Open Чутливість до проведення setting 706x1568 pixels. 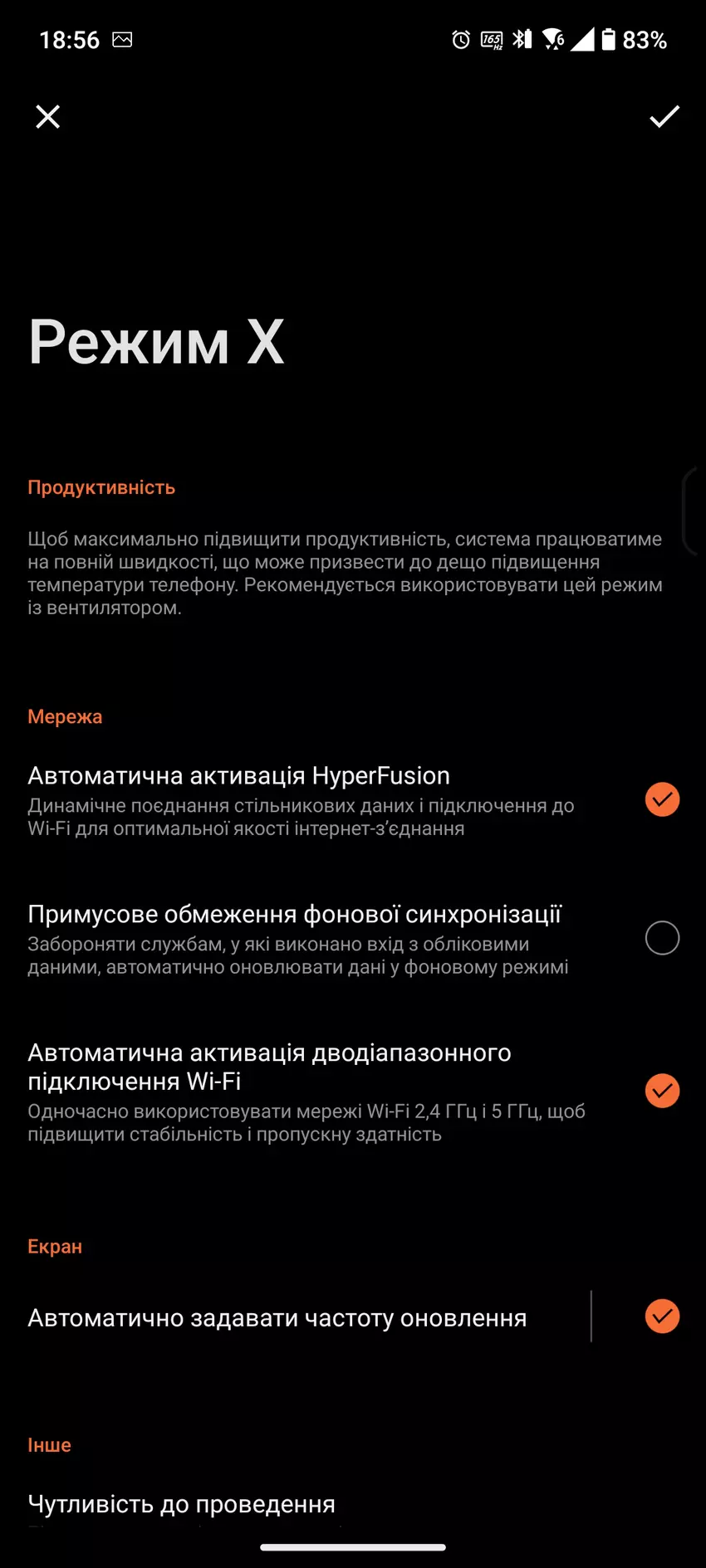[x=181, y=1504]
